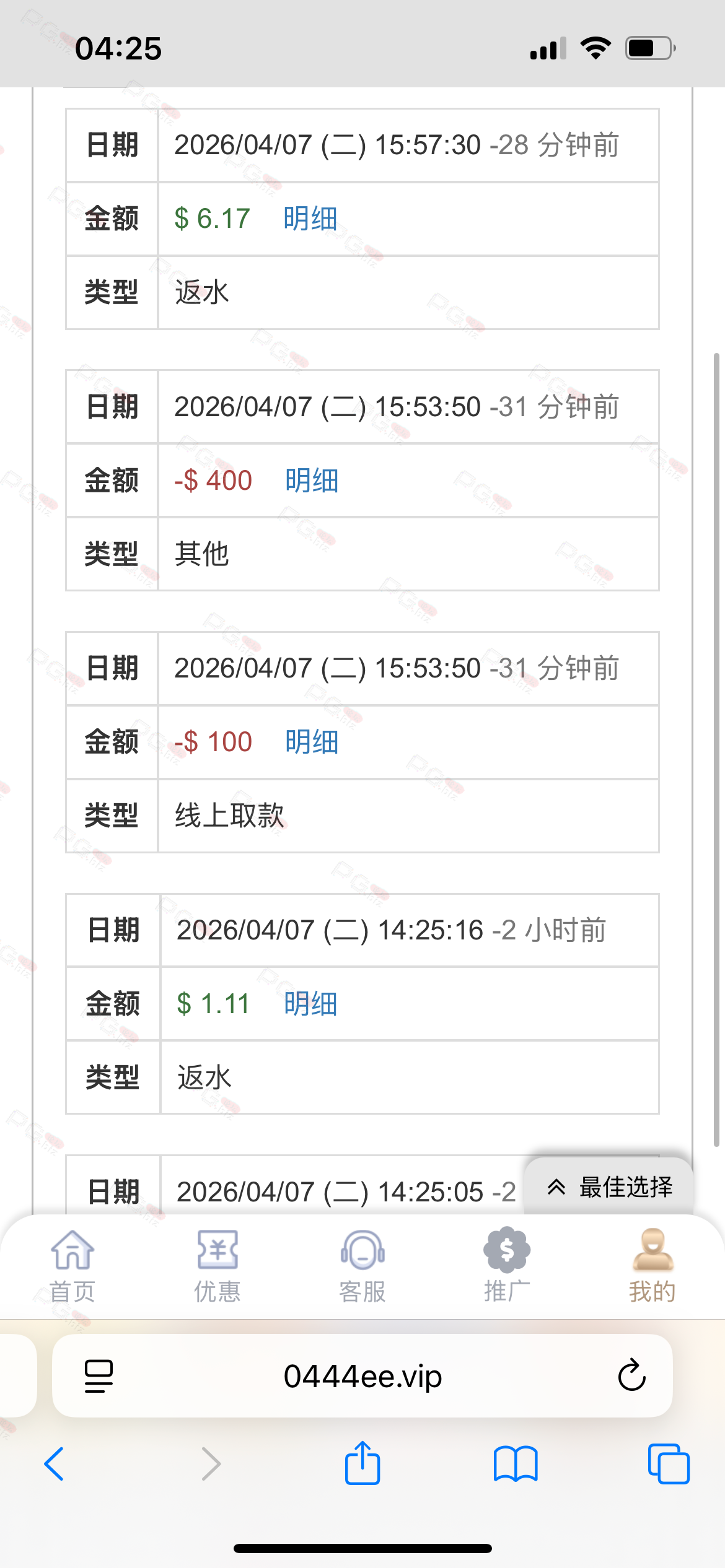This screenshot has height=1568, width=725.
Task: Tap the 0444ee.vip address bar
Action: [x=362, y=1376]
